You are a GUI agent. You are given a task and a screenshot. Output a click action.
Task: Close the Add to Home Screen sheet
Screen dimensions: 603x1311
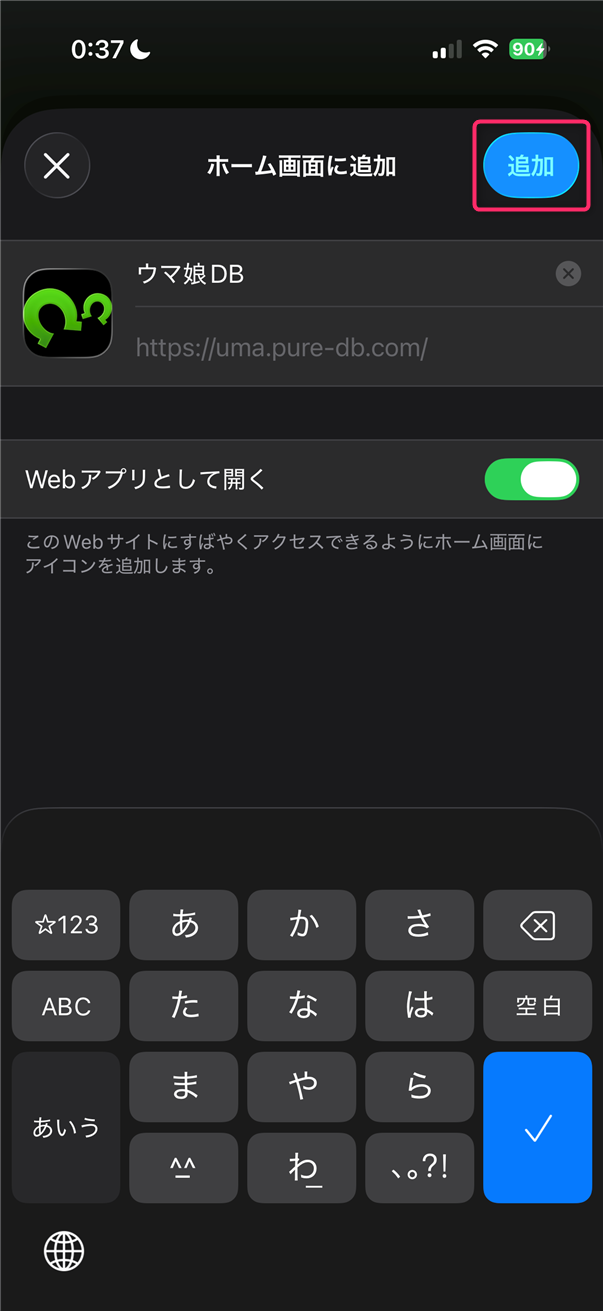coord(57,166)
